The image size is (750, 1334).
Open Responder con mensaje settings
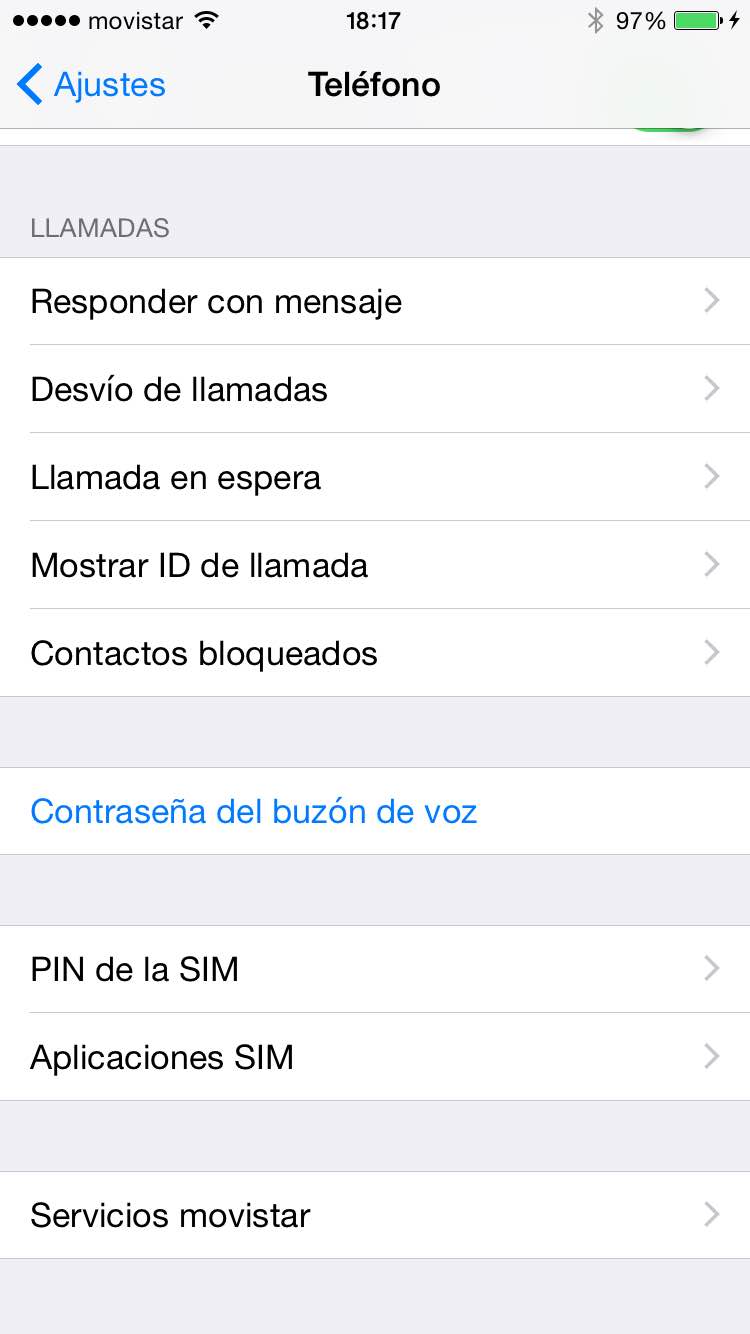[375, 301]
